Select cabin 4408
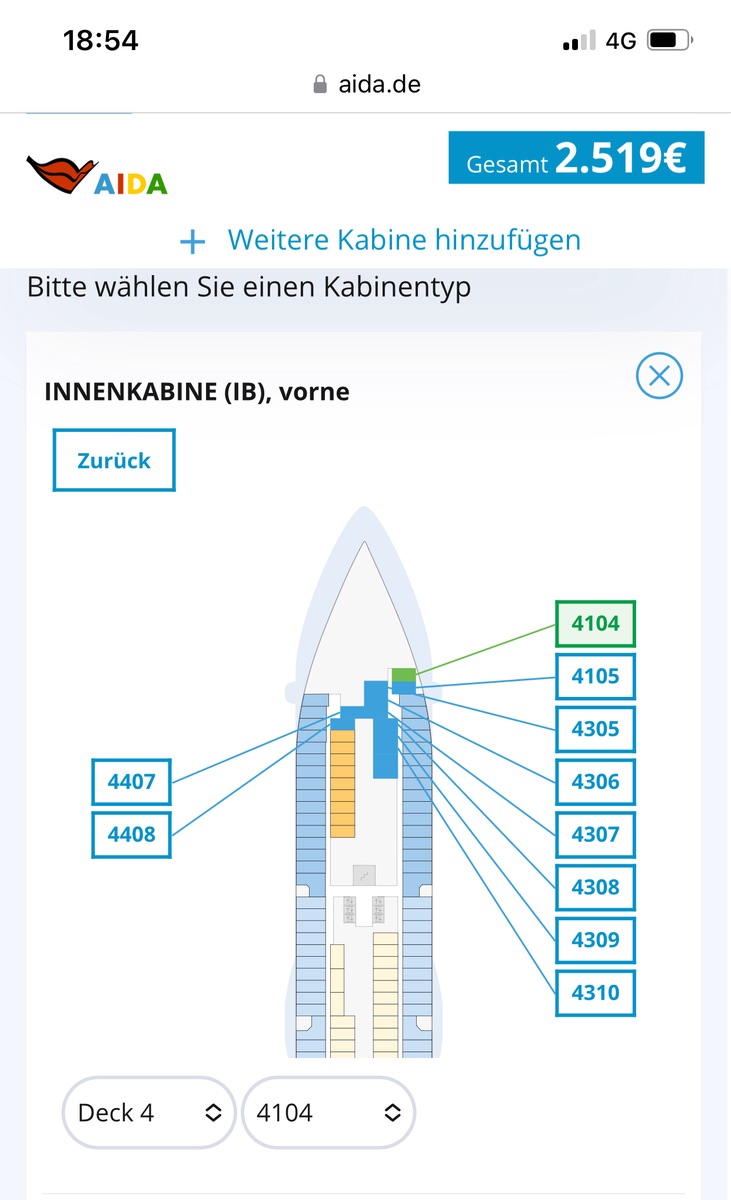 [131, 834]
